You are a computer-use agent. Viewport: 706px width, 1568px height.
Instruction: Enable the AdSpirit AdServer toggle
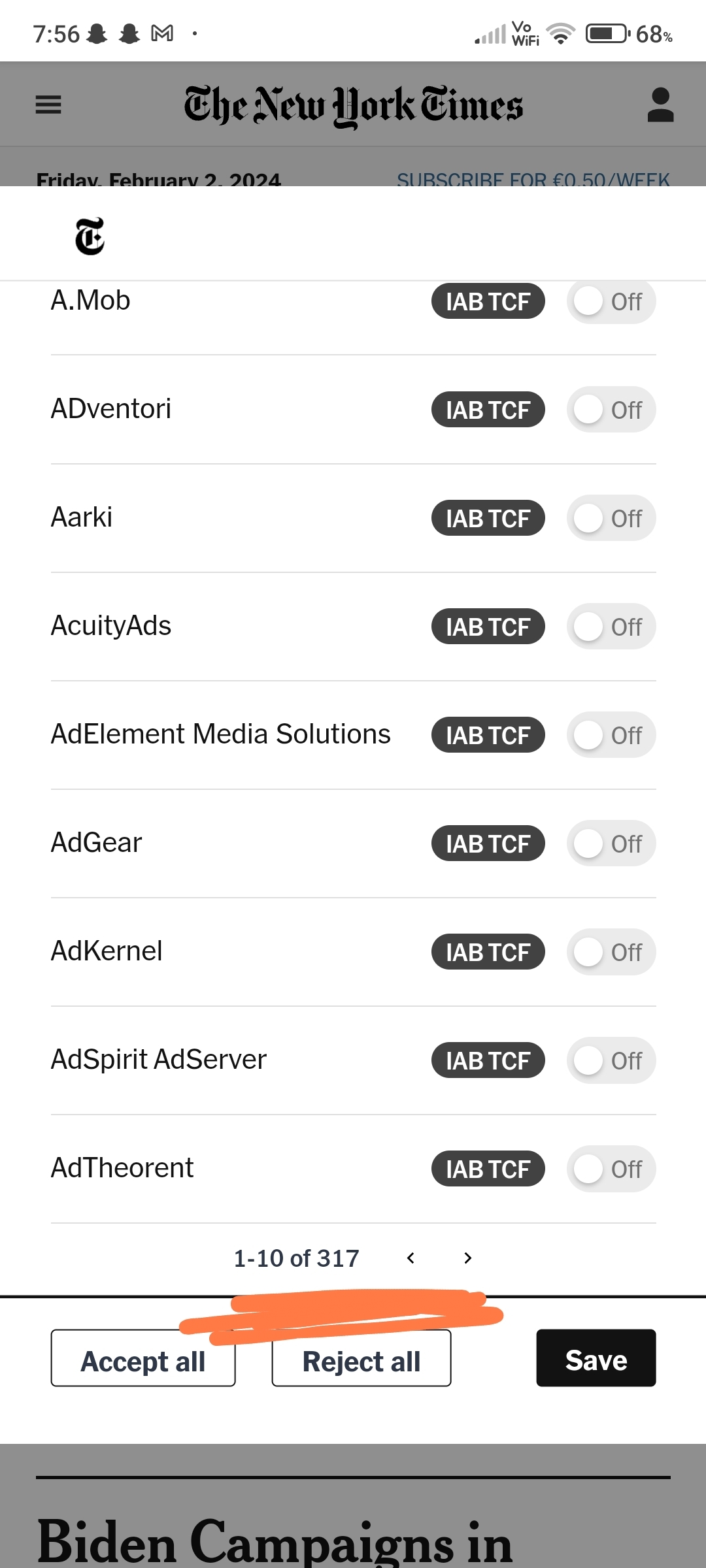611,1060
